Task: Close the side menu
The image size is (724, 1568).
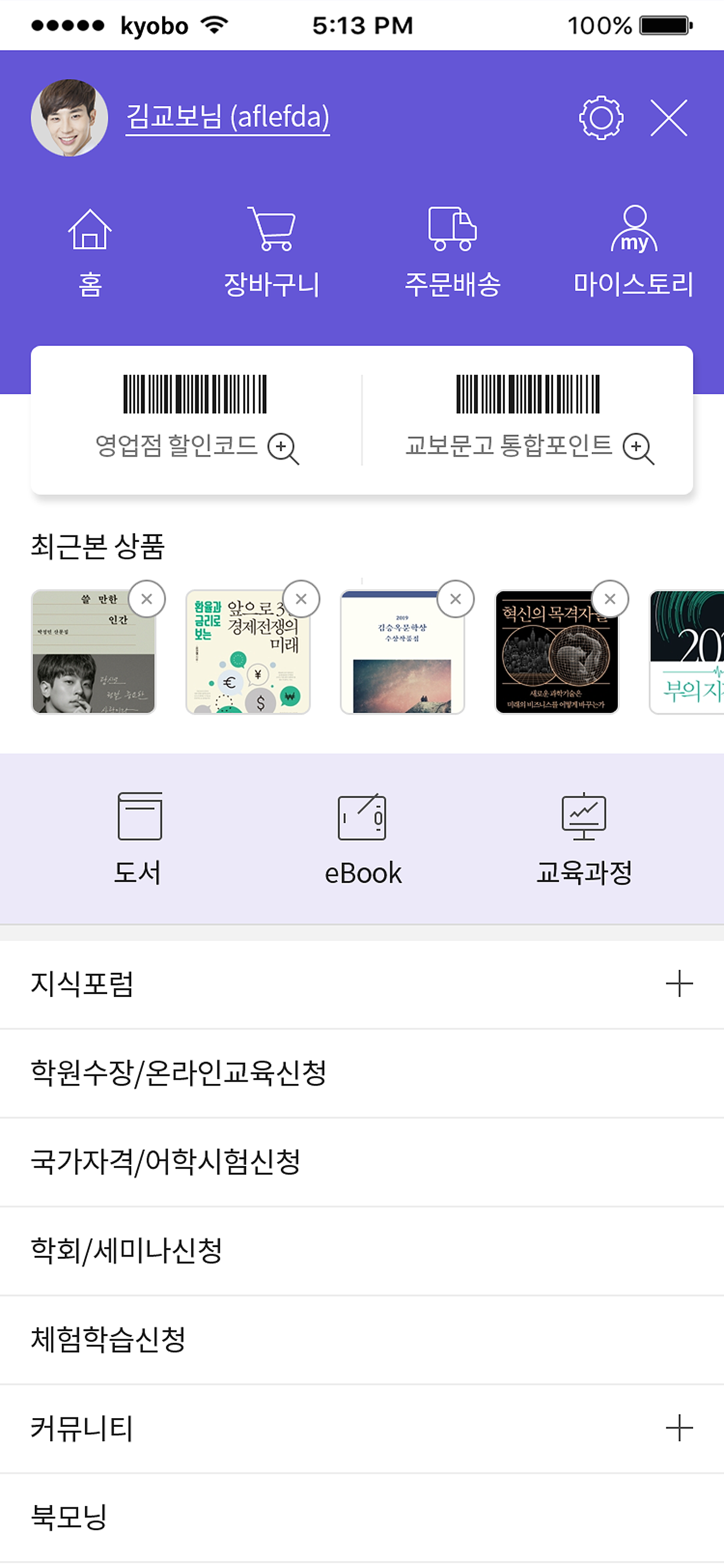Action: pos(669,117)
